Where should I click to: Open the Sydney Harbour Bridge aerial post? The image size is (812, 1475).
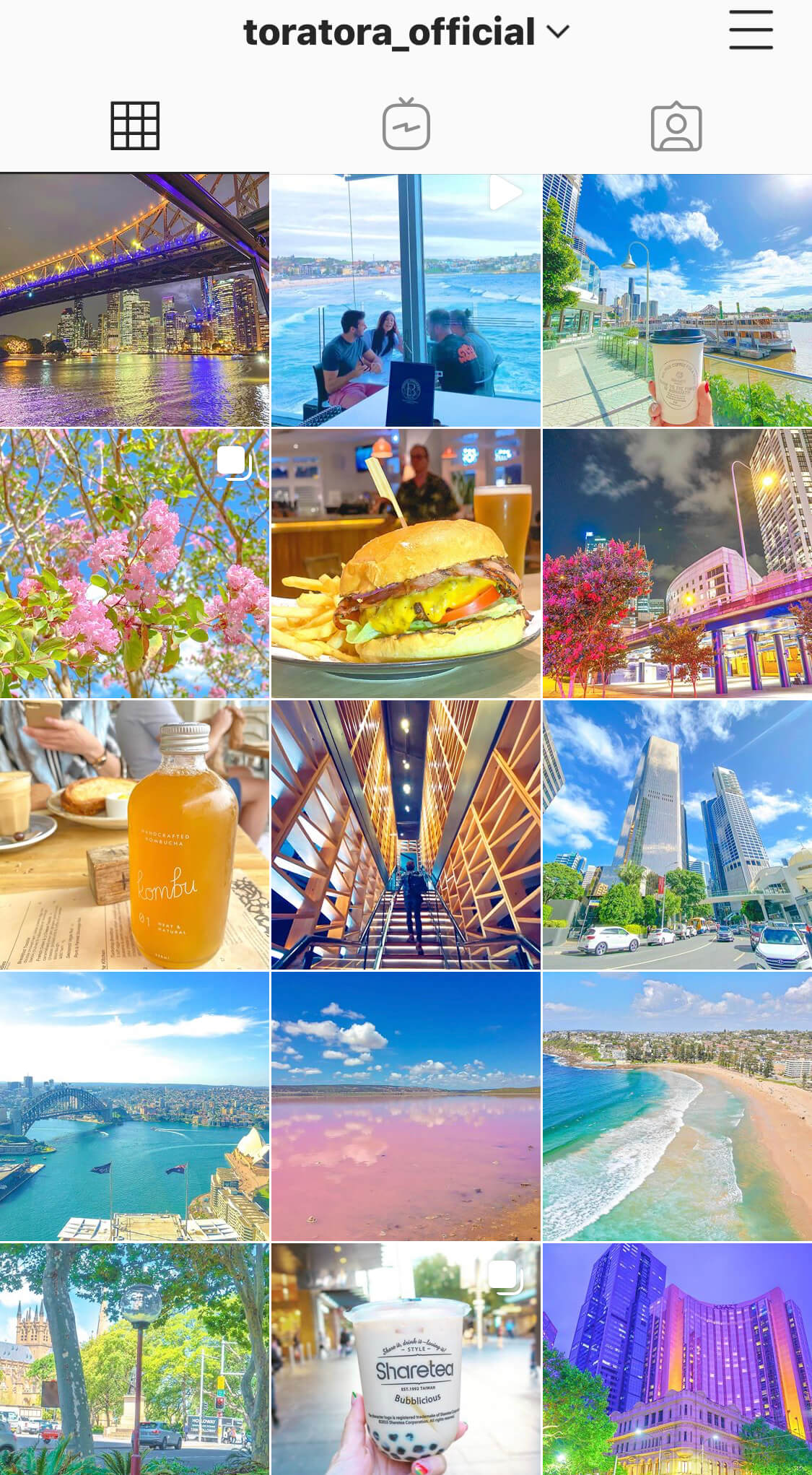[x=134, y=1106]
